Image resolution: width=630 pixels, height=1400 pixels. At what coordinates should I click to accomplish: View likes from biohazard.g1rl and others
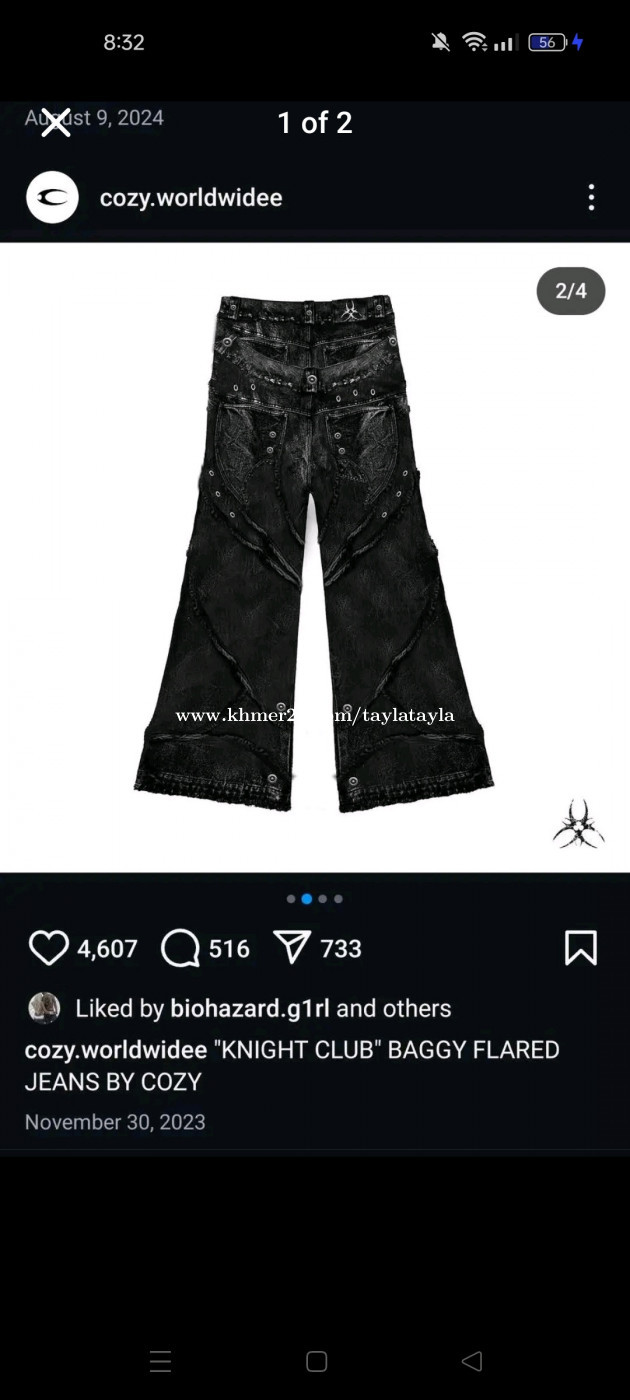pos(263,1008)
